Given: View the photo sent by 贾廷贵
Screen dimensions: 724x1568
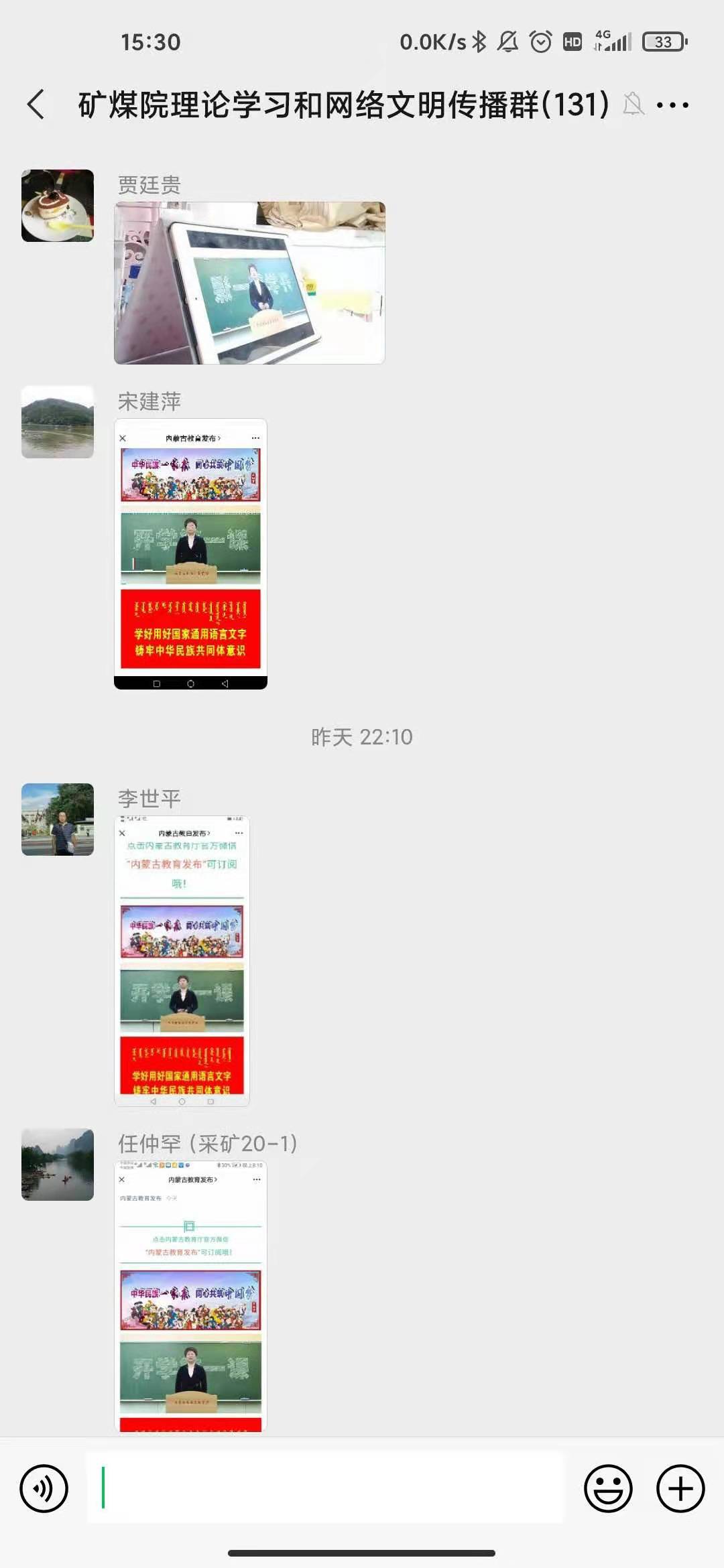Looking at the screenshot, I should click(249, 283).
